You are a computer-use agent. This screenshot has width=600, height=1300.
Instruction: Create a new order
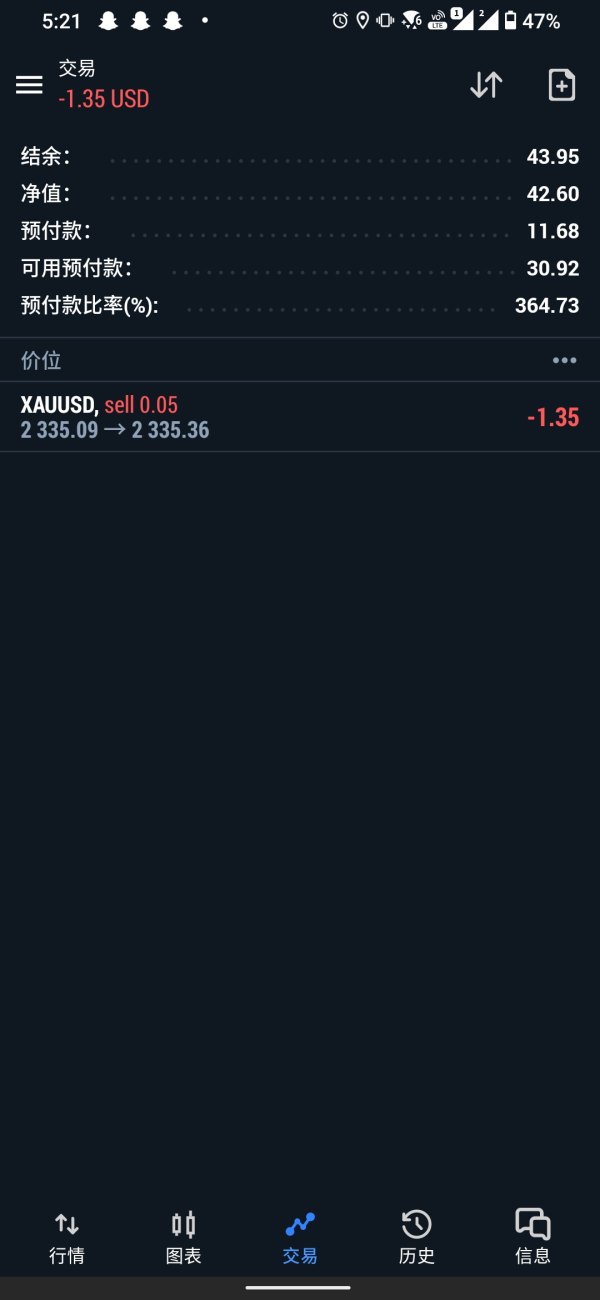pos(562,85)
